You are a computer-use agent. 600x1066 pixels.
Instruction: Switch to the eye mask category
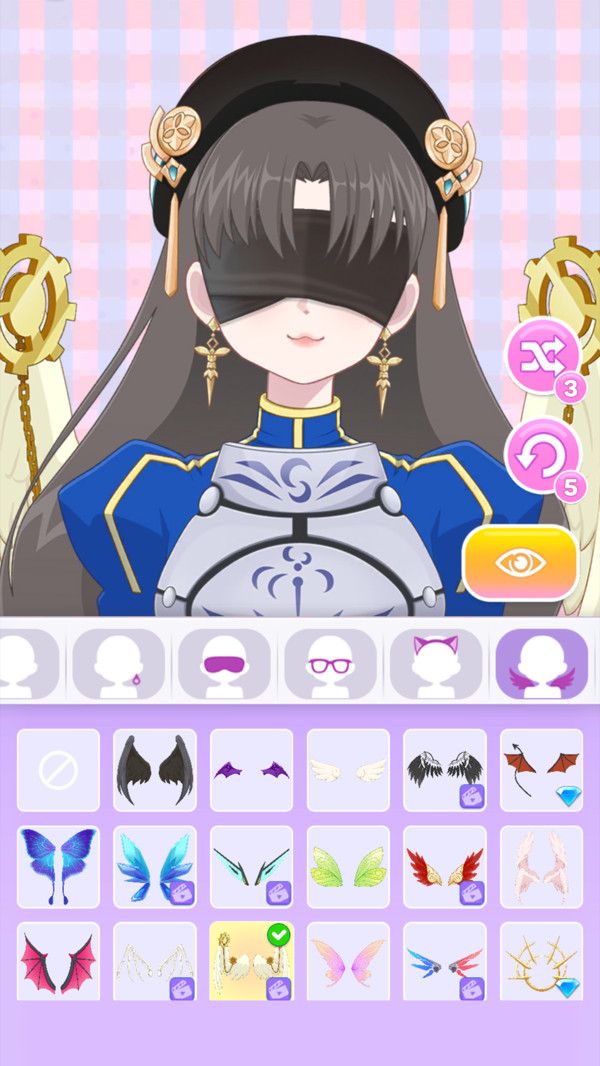point(224,663)
